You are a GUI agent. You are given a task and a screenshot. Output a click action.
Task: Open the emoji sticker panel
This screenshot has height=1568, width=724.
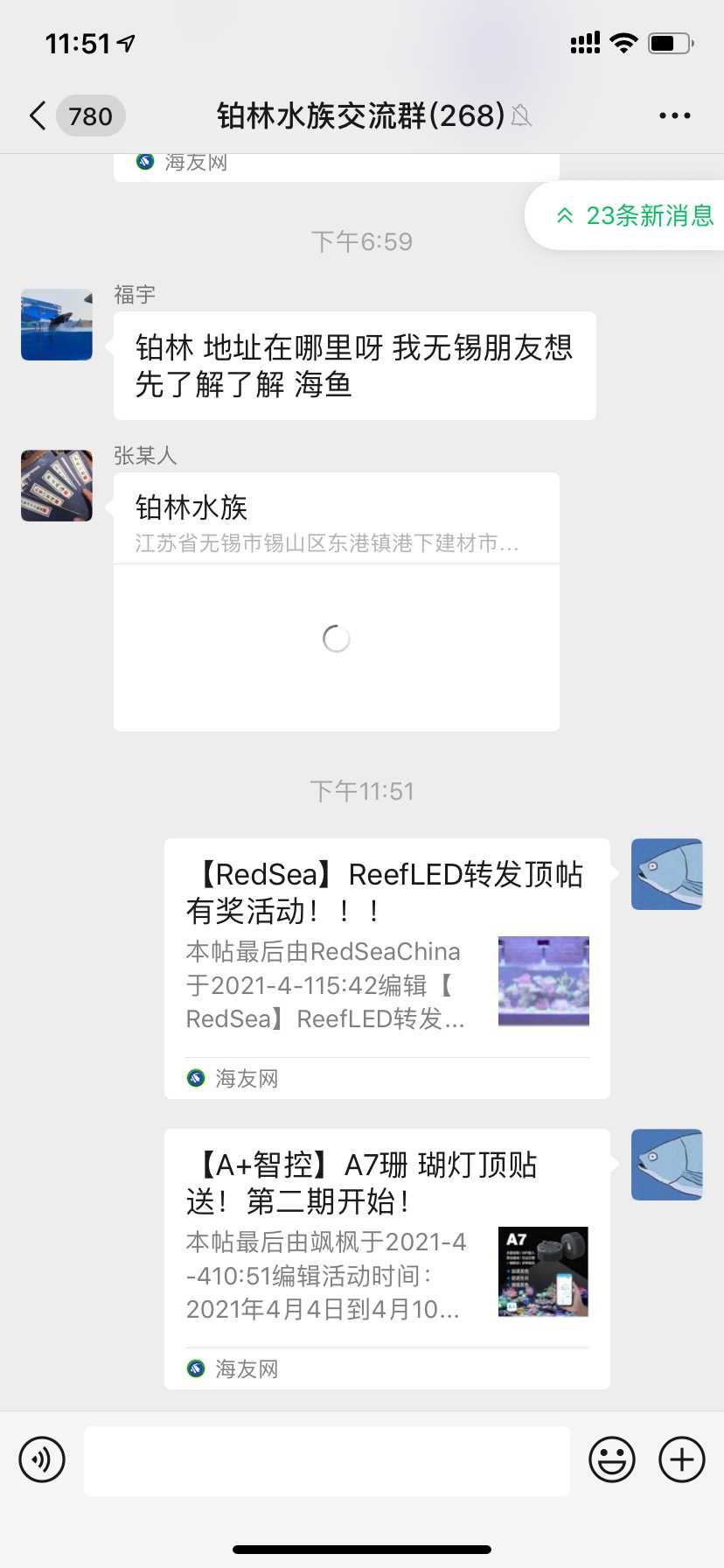(612, 1459)
